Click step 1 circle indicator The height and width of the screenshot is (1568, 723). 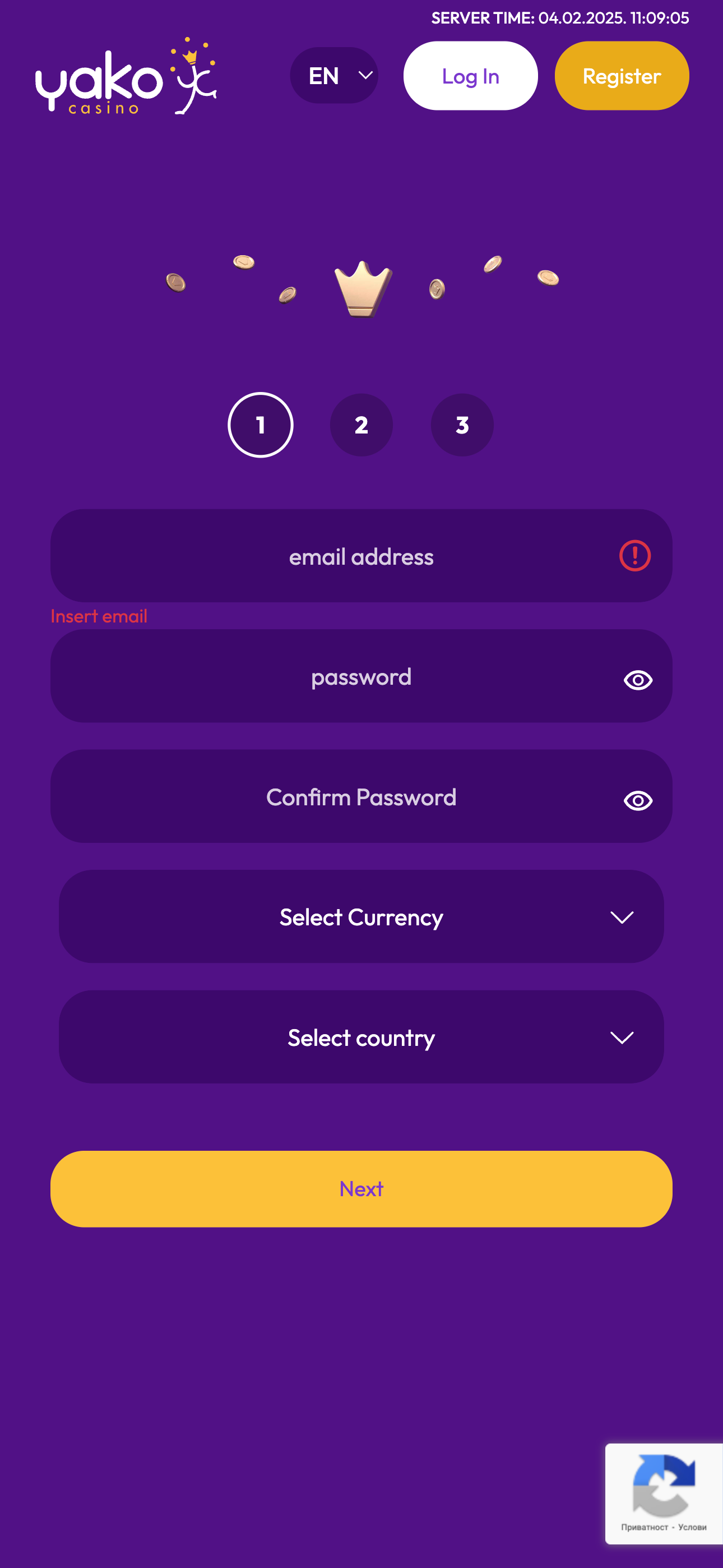point(261,425)
